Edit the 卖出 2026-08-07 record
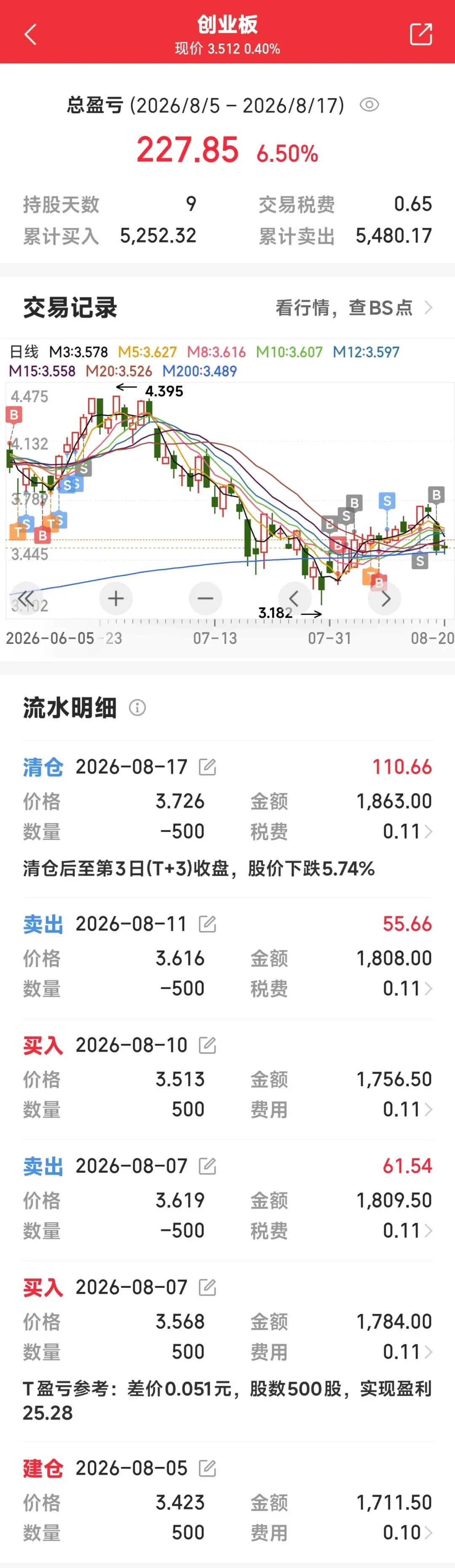Screen dimensions: 455x1568 click(x=207, y=1166)
